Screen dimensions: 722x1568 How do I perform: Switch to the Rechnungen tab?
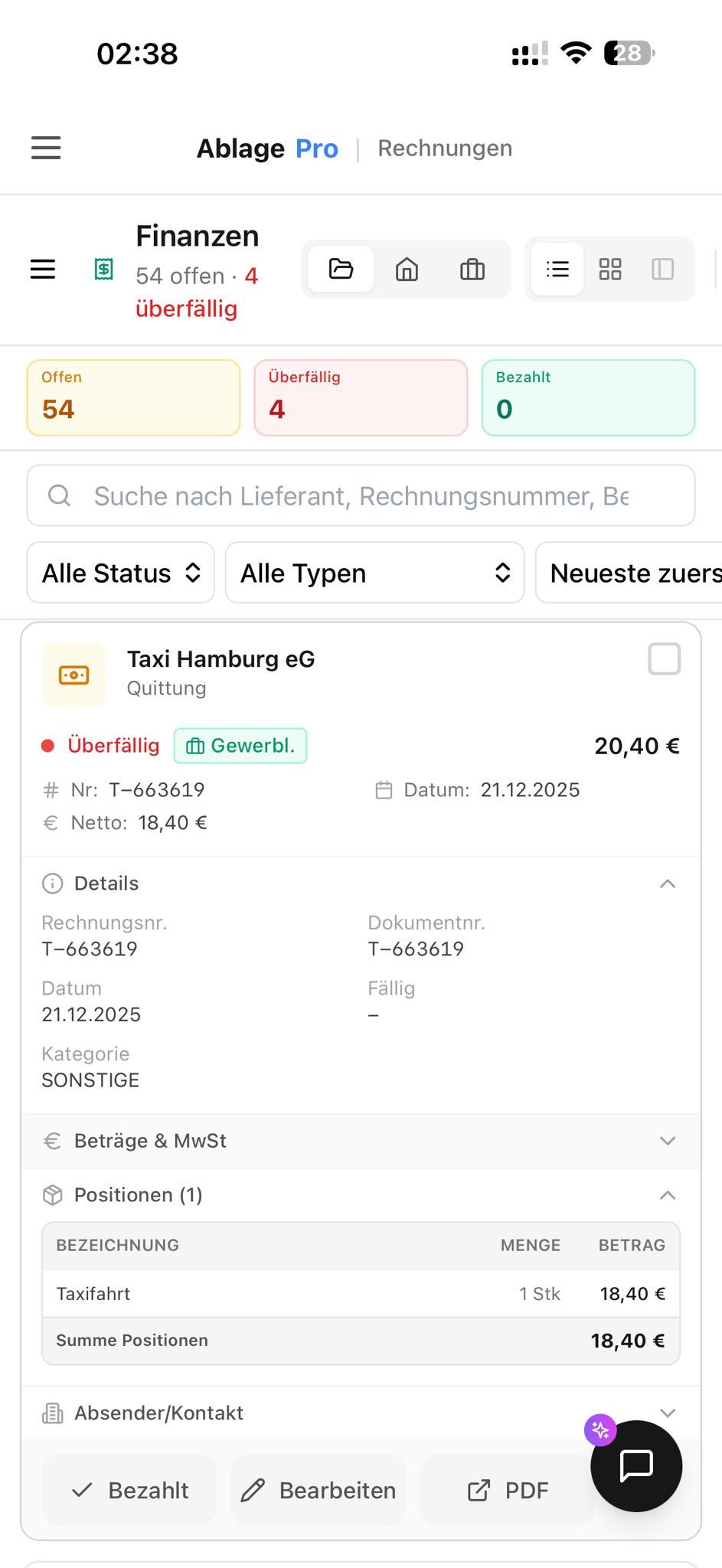[x=445, y=148]
